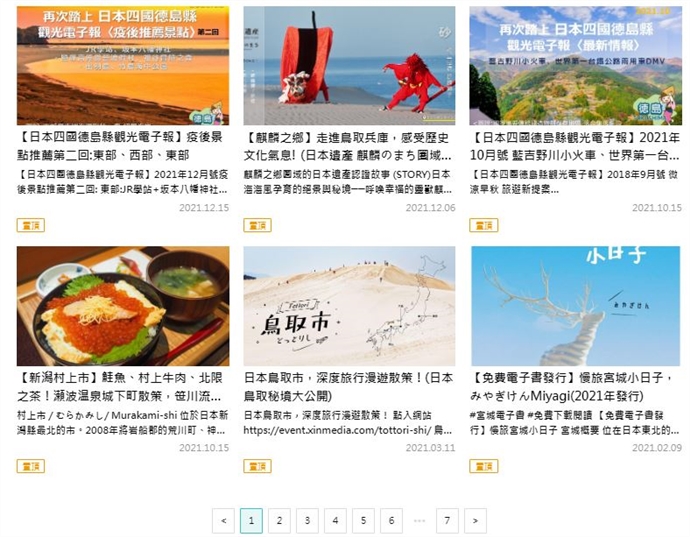Jump to page 6
This screenshot has width=690, height=537.
(x=391, y=520)
